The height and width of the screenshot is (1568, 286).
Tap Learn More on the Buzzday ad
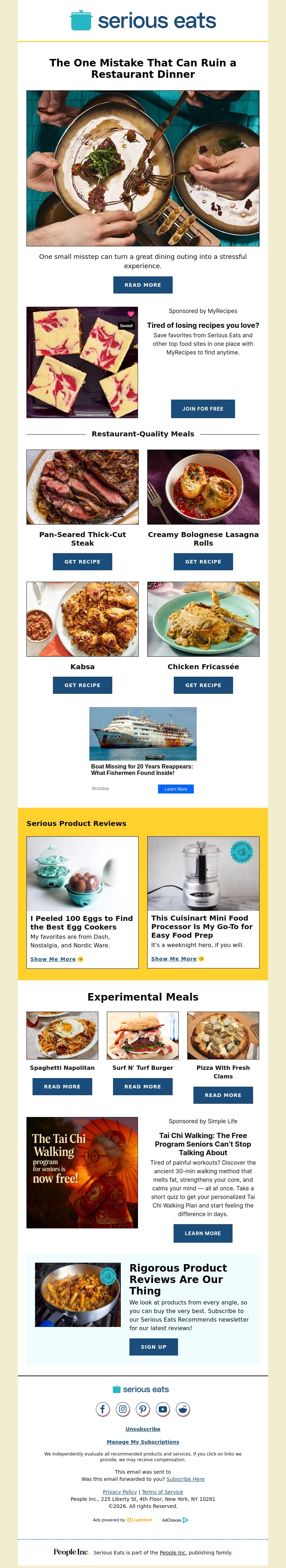[176, 789]
